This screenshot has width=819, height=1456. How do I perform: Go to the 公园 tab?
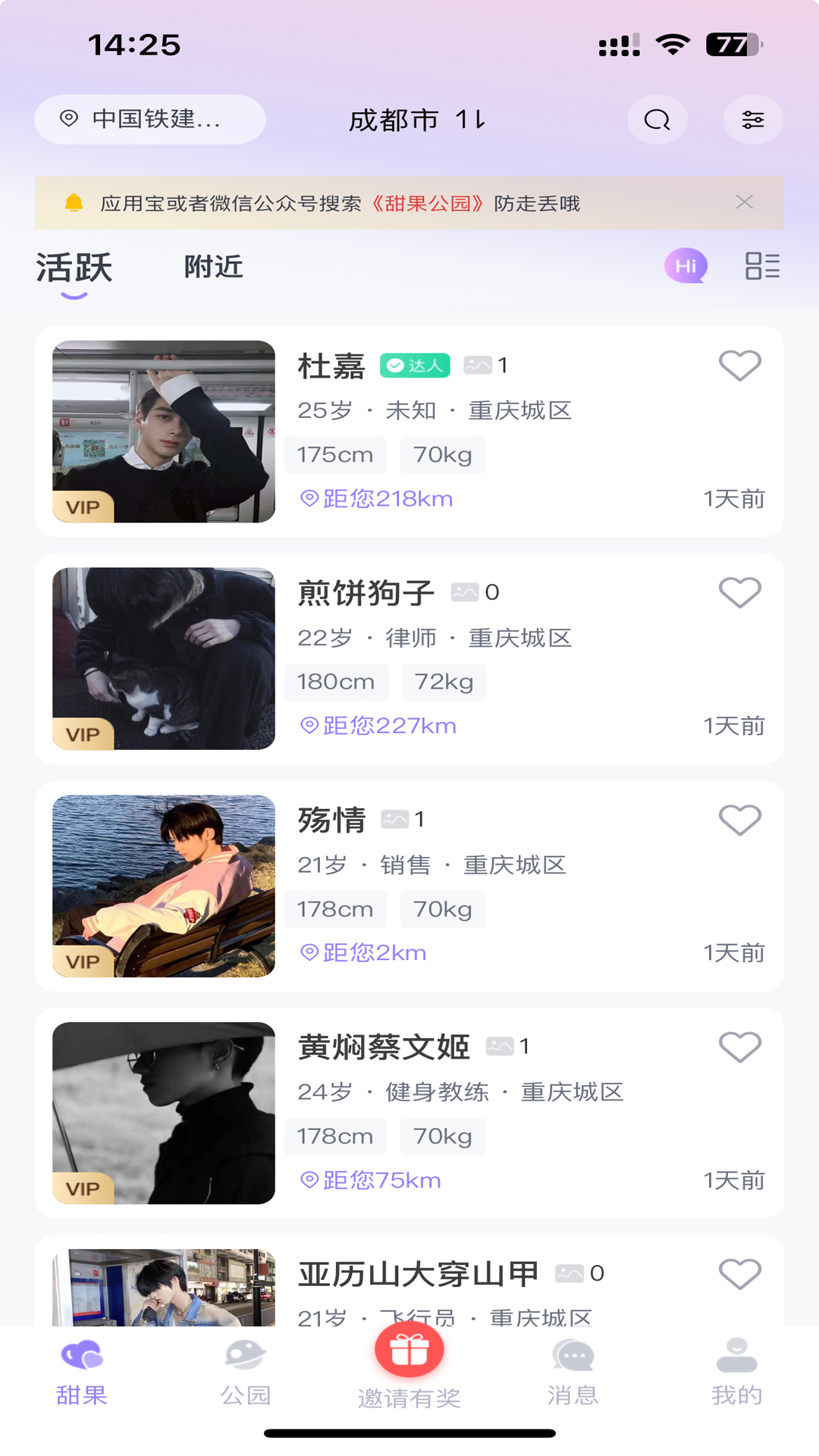(x=246, y=1372)
